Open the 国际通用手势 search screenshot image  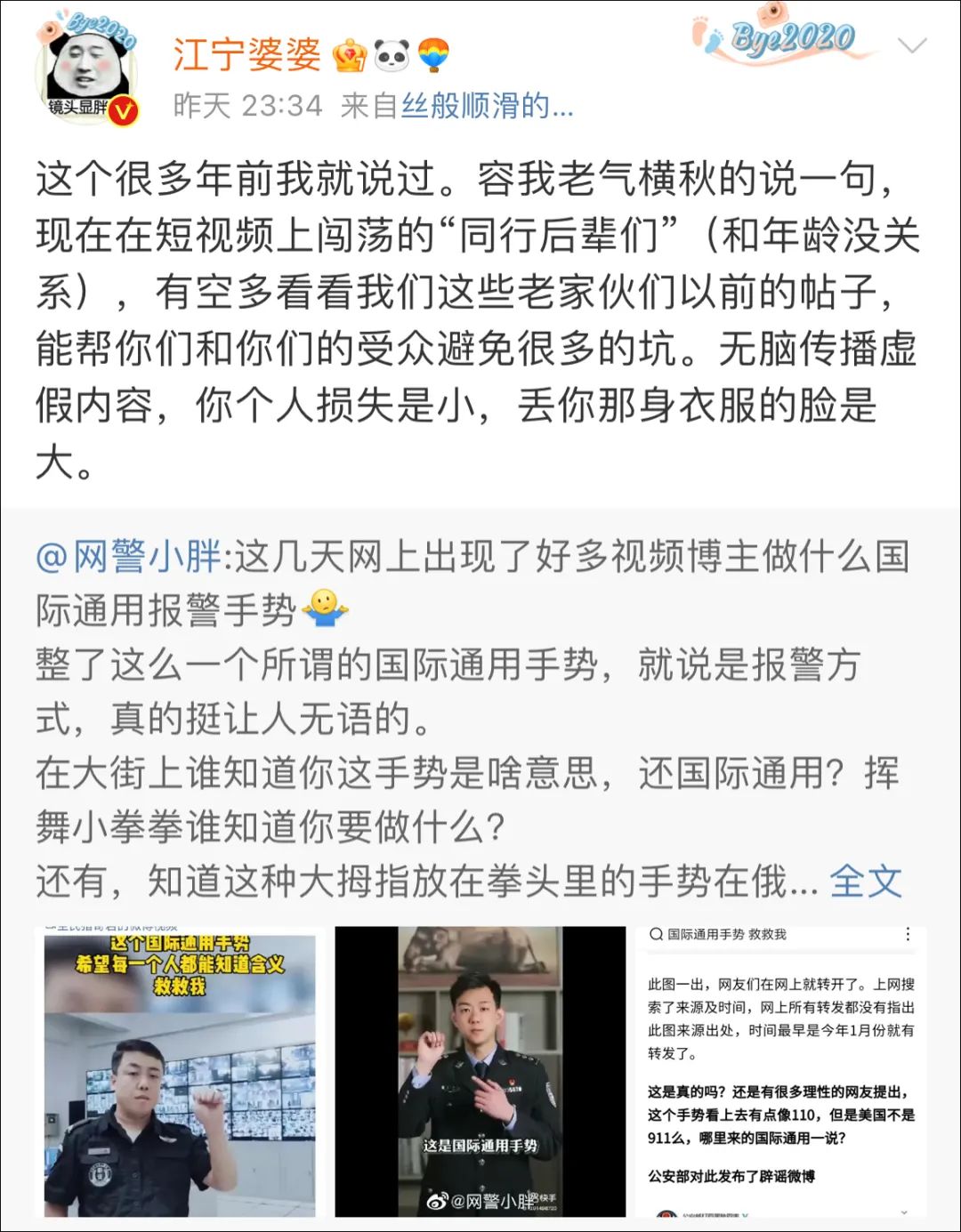(x=781, y=1071)
